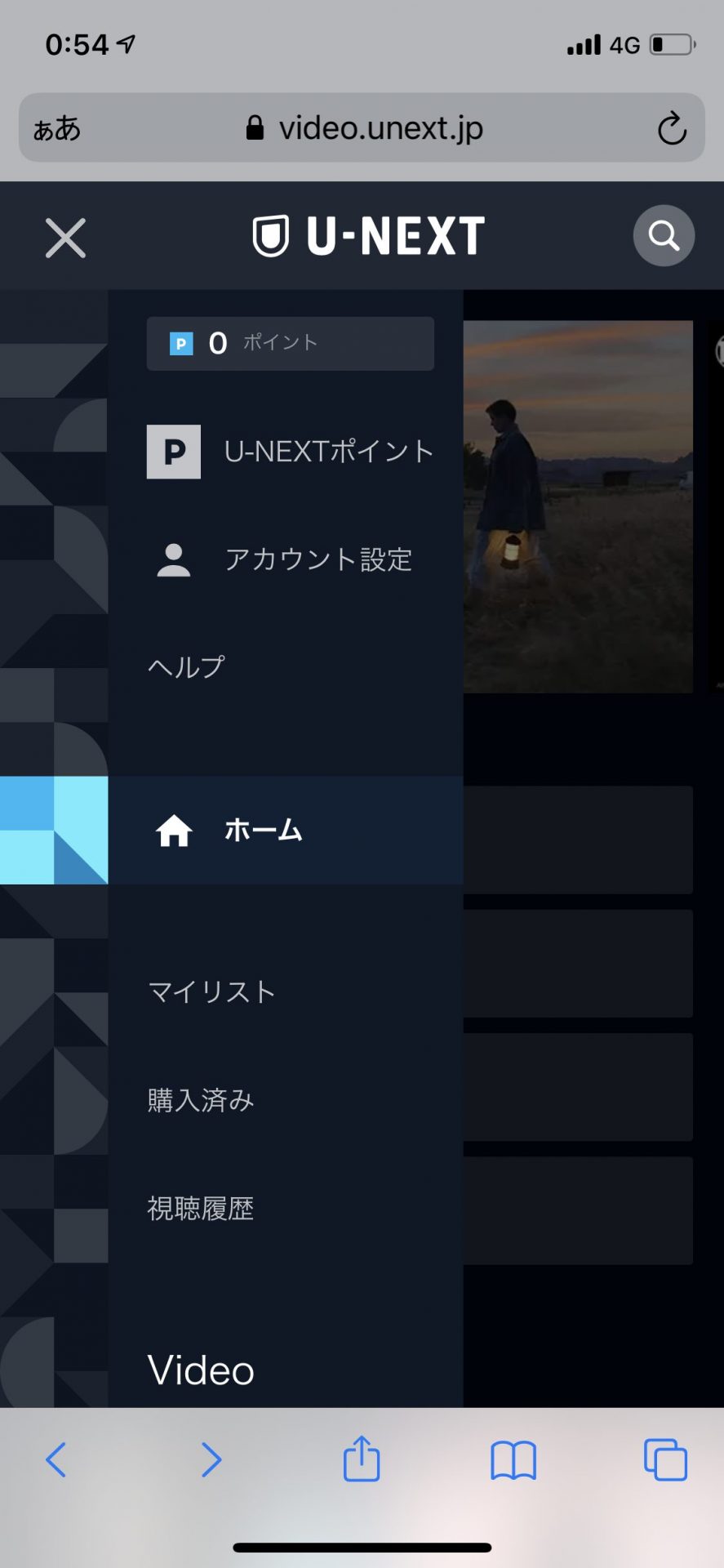Open U-NEXTポイント menu item
Image resolution: width=724 pixels, height=1568 pixels.
[290, 452]
